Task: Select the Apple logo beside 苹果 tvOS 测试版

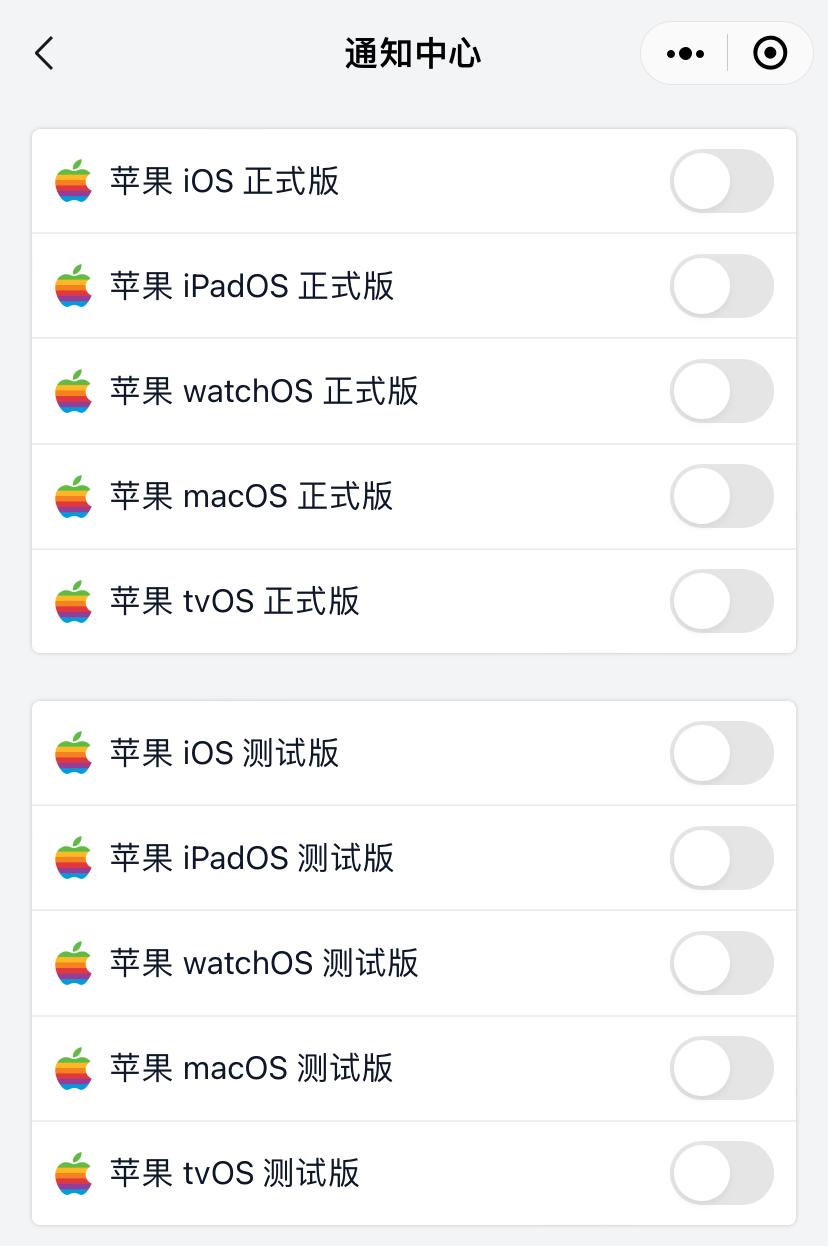Action: [x=73, y=1174]
